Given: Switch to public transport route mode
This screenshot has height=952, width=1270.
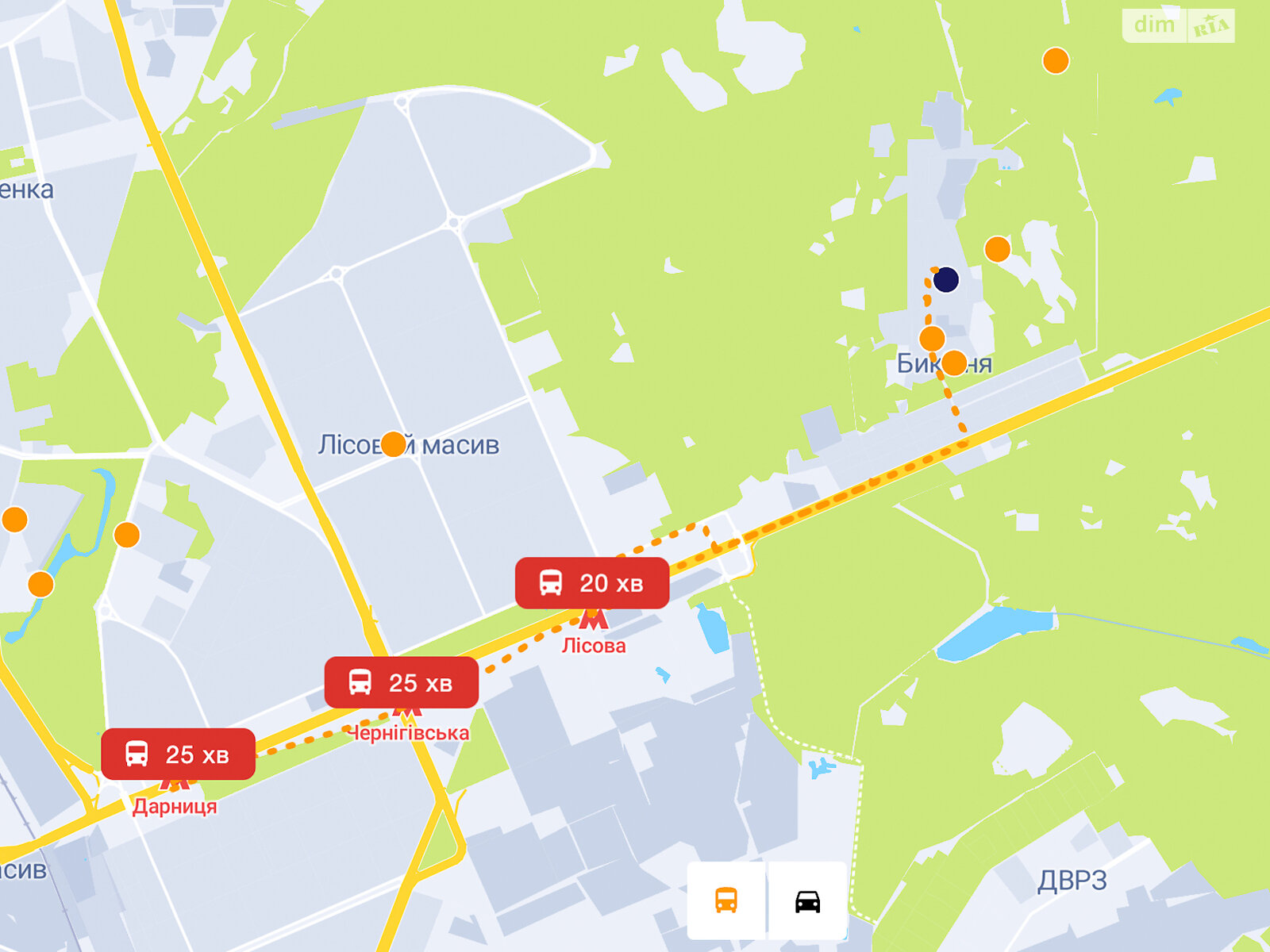Looking at the screenshot, I should click(x=725, y=900).
